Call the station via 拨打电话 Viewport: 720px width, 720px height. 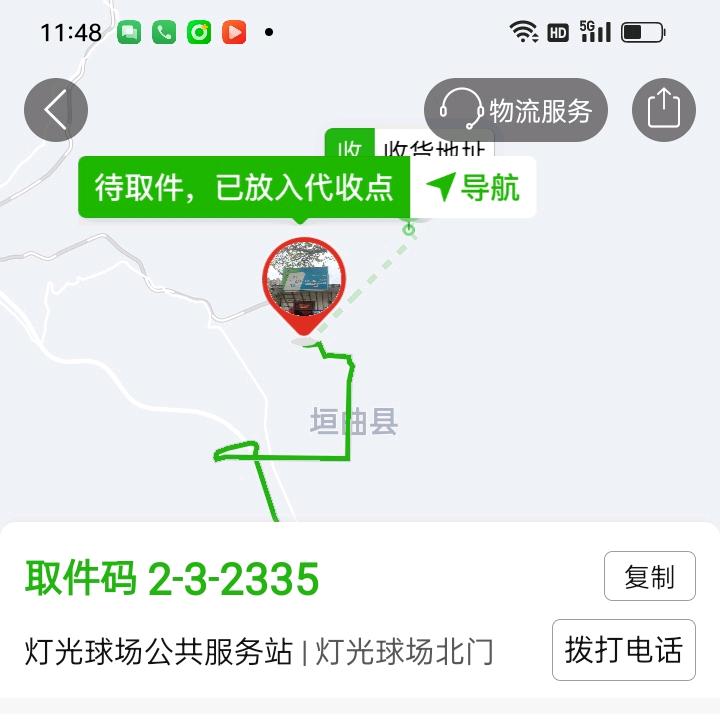pyautogui.click(x=623, y=650)
